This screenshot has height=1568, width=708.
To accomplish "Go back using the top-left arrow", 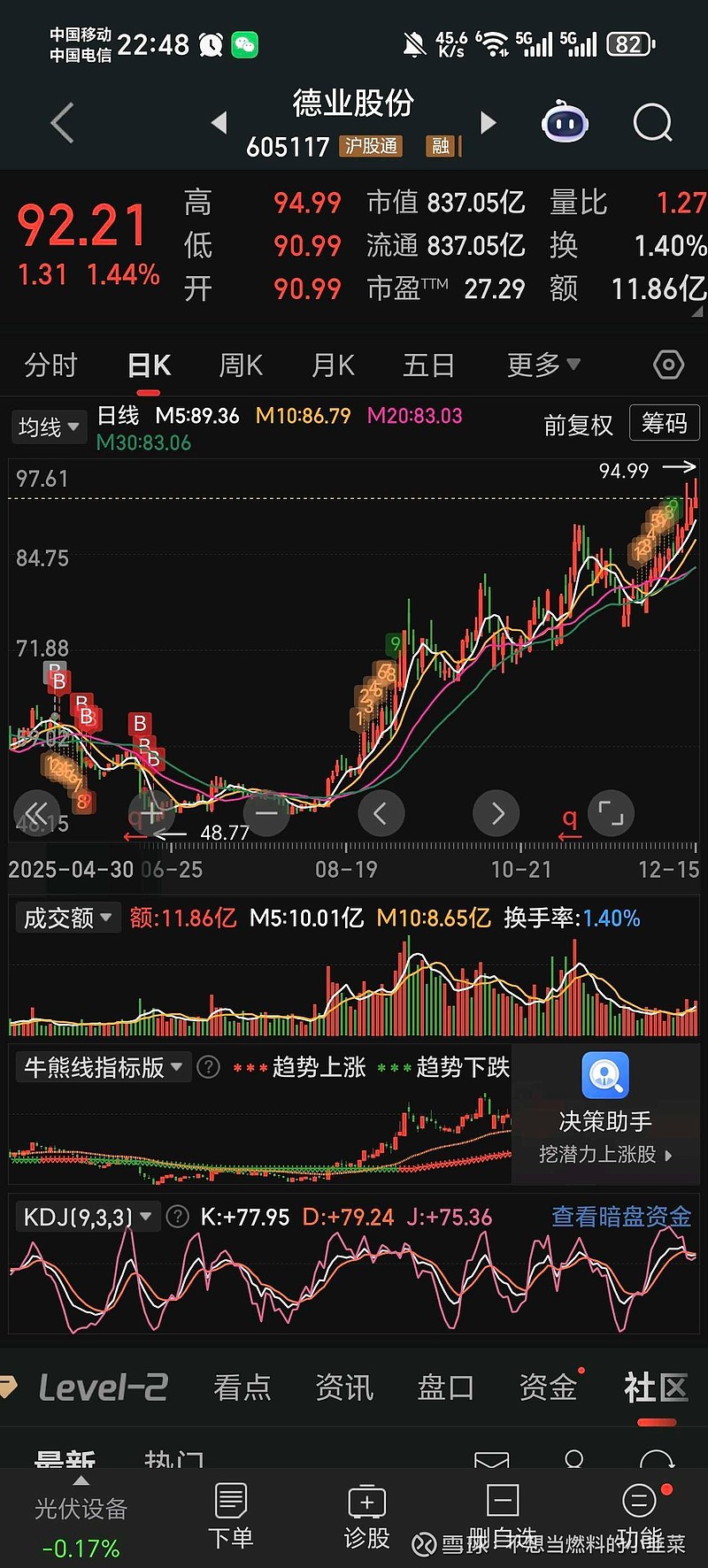I will [x=62, y=122].
